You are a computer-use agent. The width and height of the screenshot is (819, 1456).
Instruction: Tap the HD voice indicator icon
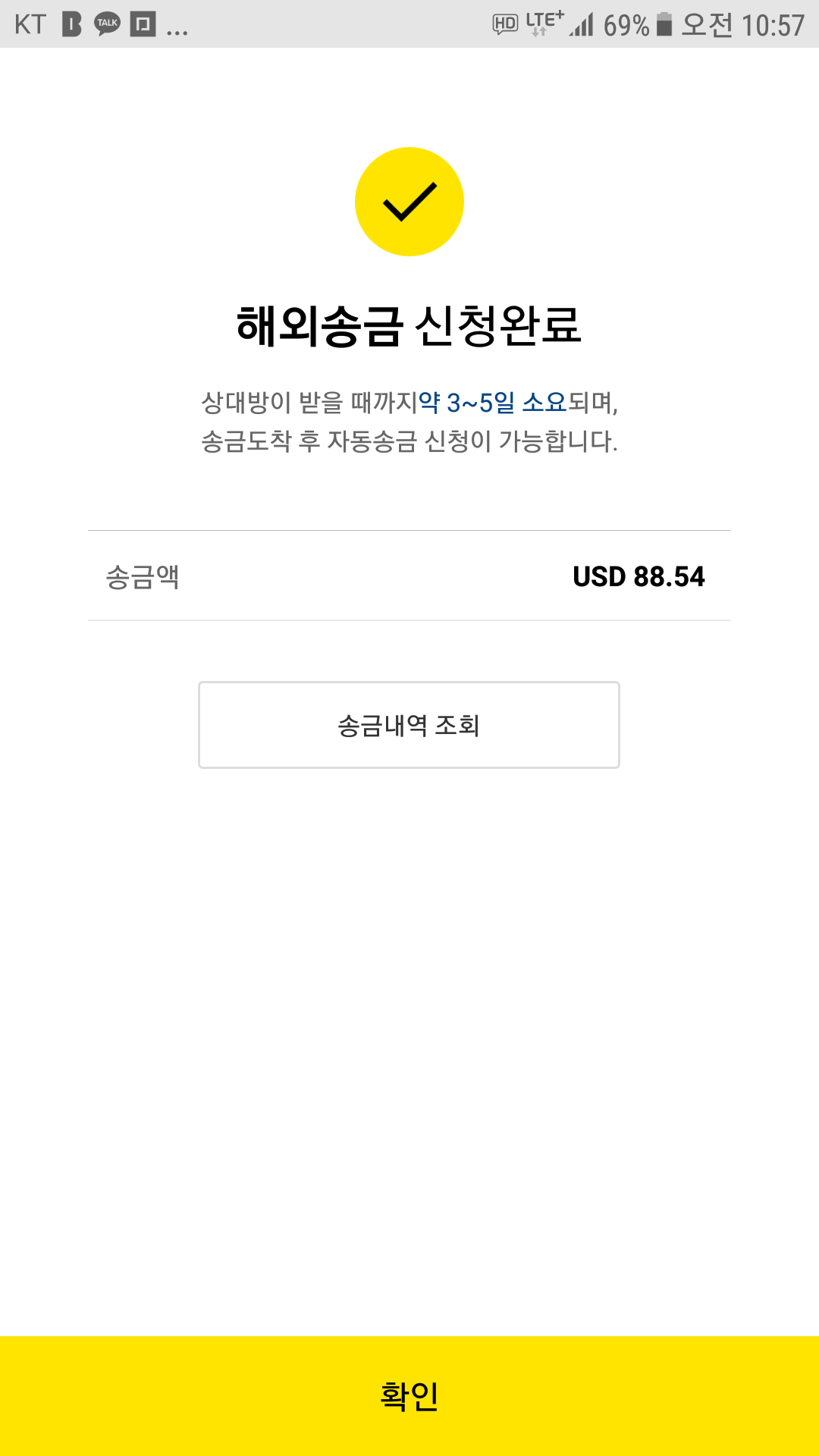[504, 24]
